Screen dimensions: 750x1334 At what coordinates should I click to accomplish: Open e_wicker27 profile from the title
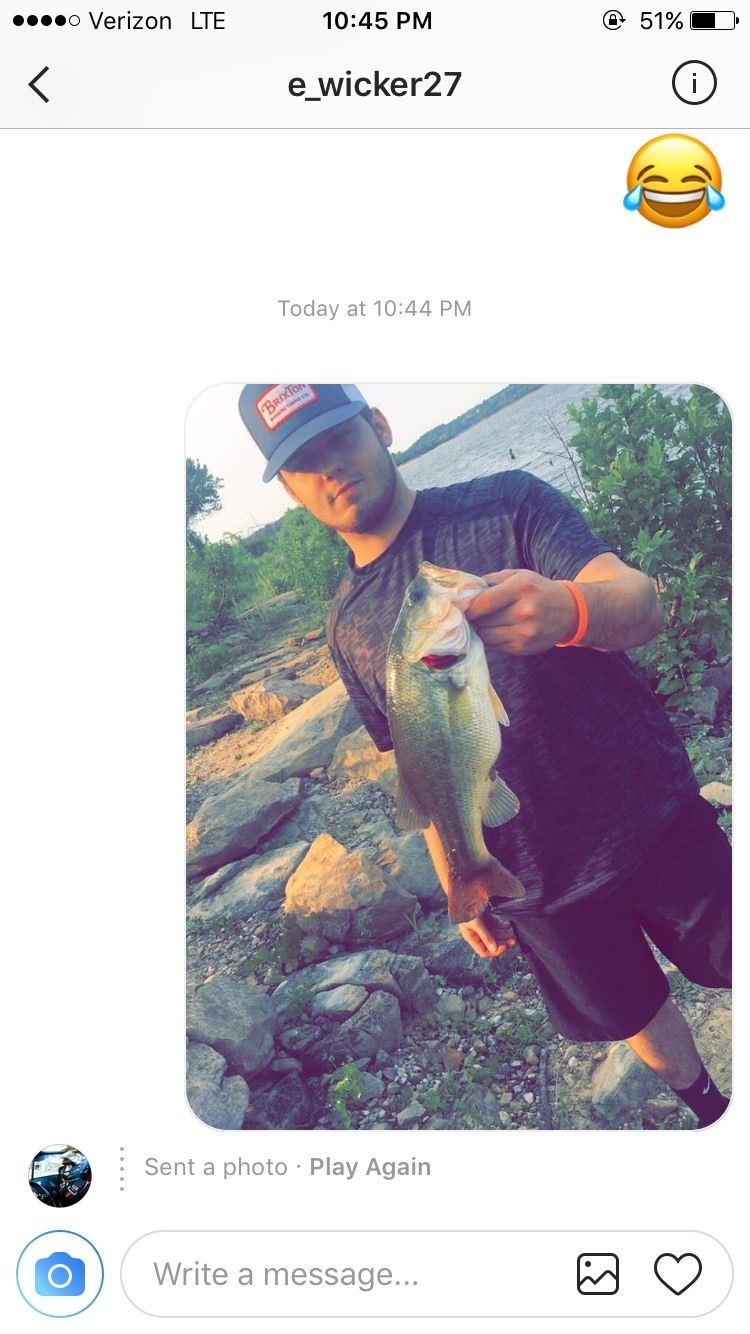coord(375,85)
